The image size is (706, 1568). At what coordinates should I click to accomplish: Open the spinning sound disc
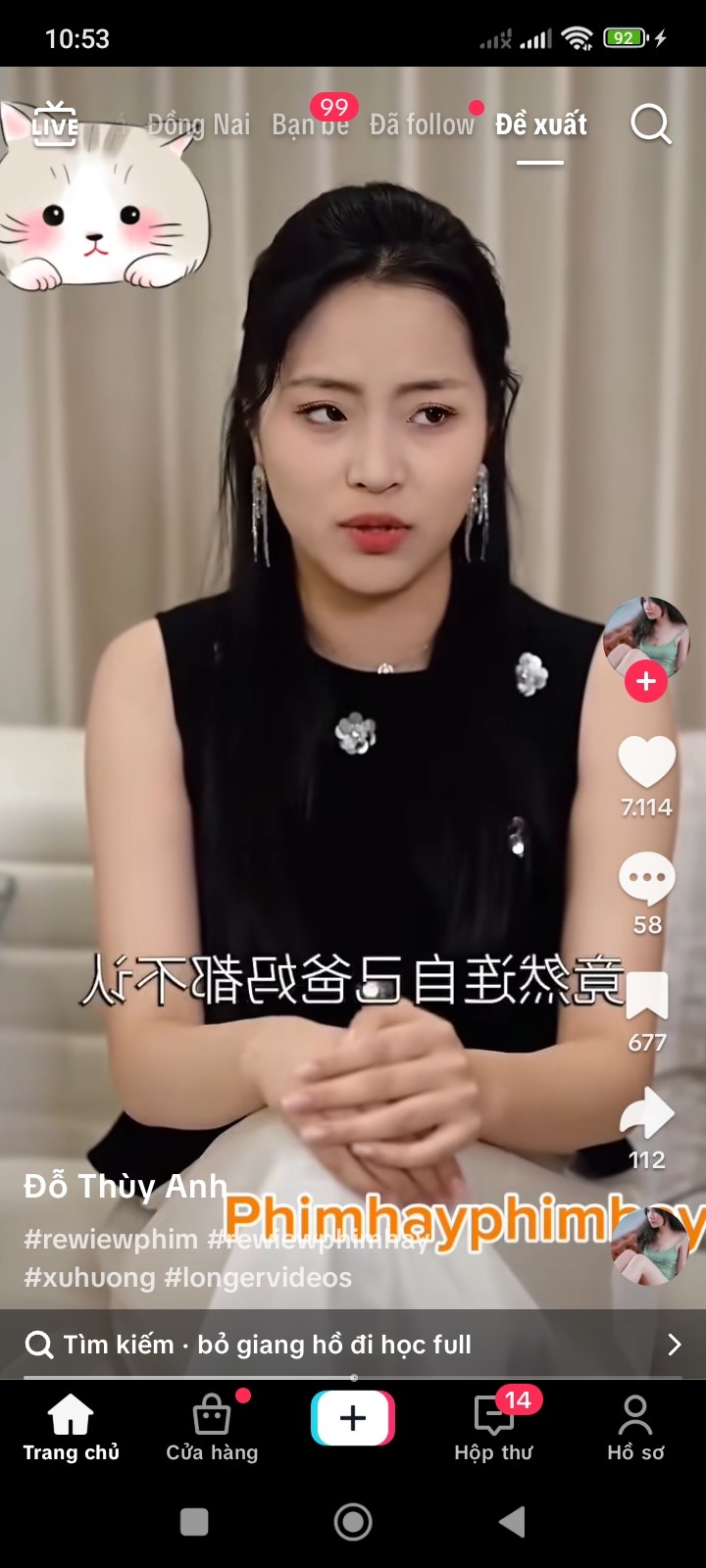646,1246
